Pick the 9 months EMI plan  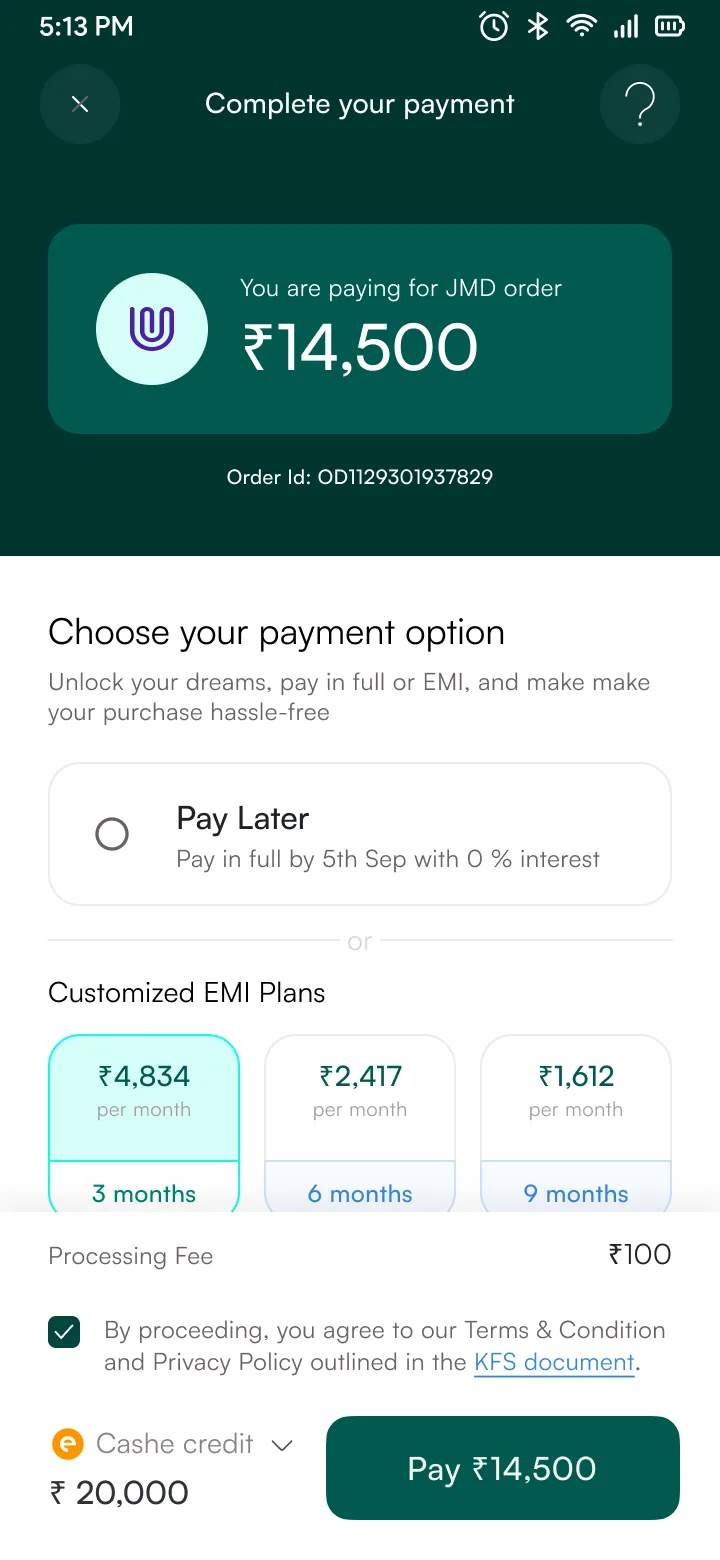576,1123
